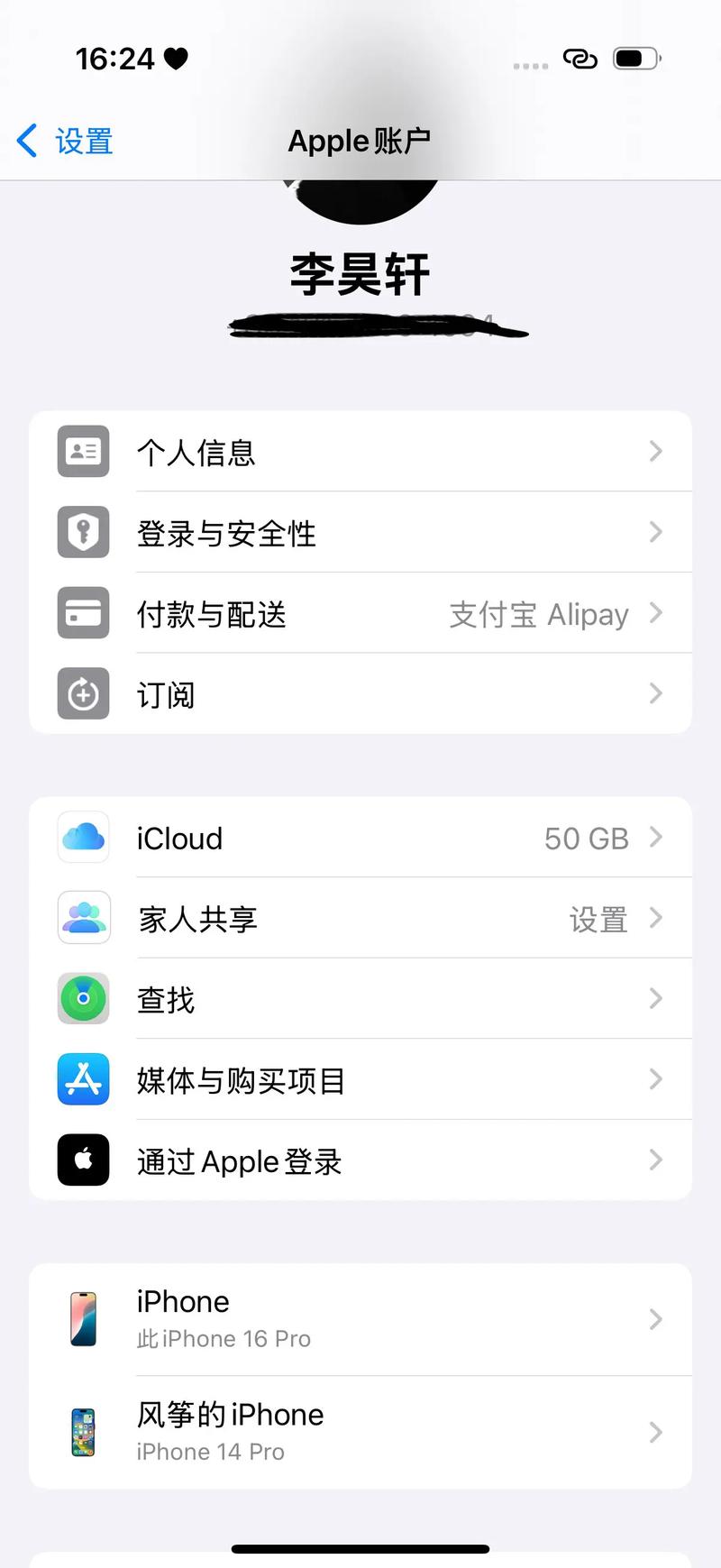This screenshot has height=1568, width=721.
Task: Open iCloud using the cloud icon
Action: tap(82, 838)
